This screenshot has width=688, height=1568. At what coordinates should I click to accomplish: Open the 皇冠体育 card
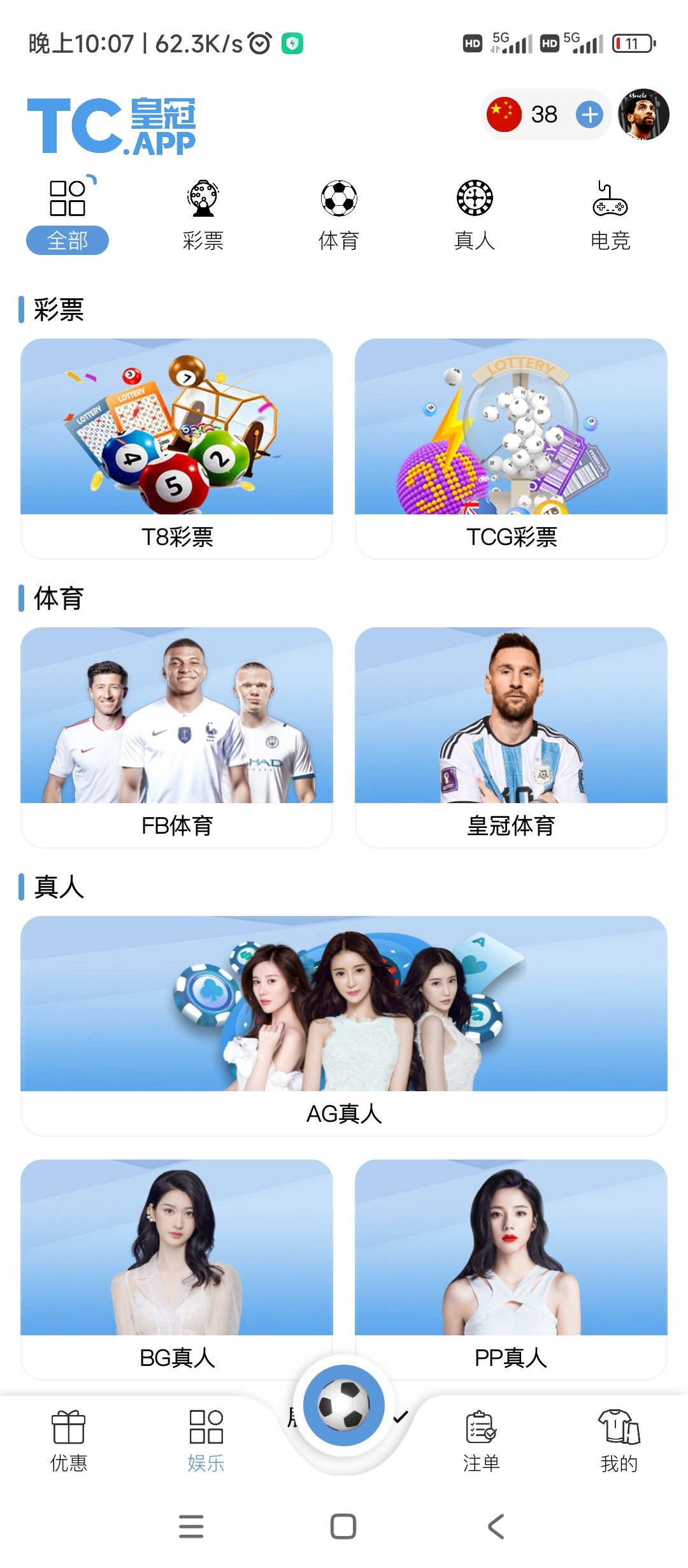pyautogui.click(x=511, y=737)
